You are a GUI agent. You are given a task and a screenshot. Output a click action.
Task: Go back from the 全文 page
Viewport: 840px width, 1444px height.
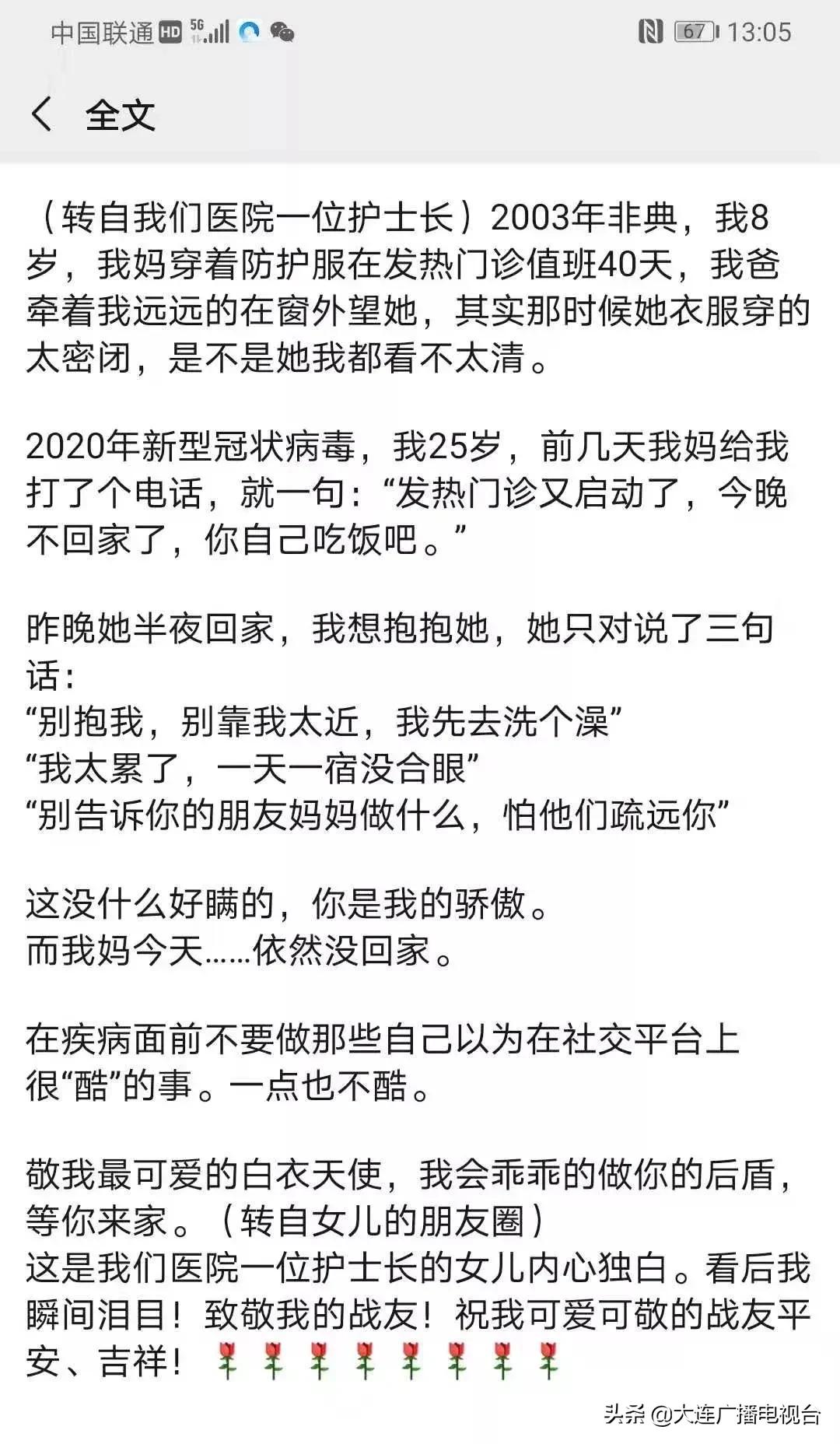tap(42, 114)
